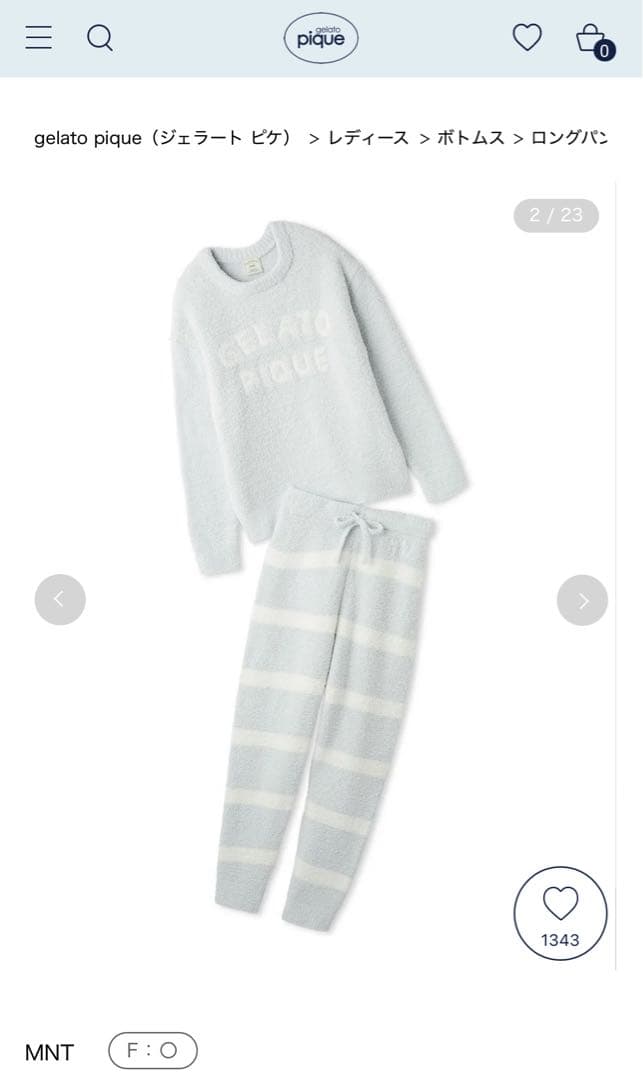Show the next product image
The width and height of the screenshot is (643, 1080).
pos(582,600)
